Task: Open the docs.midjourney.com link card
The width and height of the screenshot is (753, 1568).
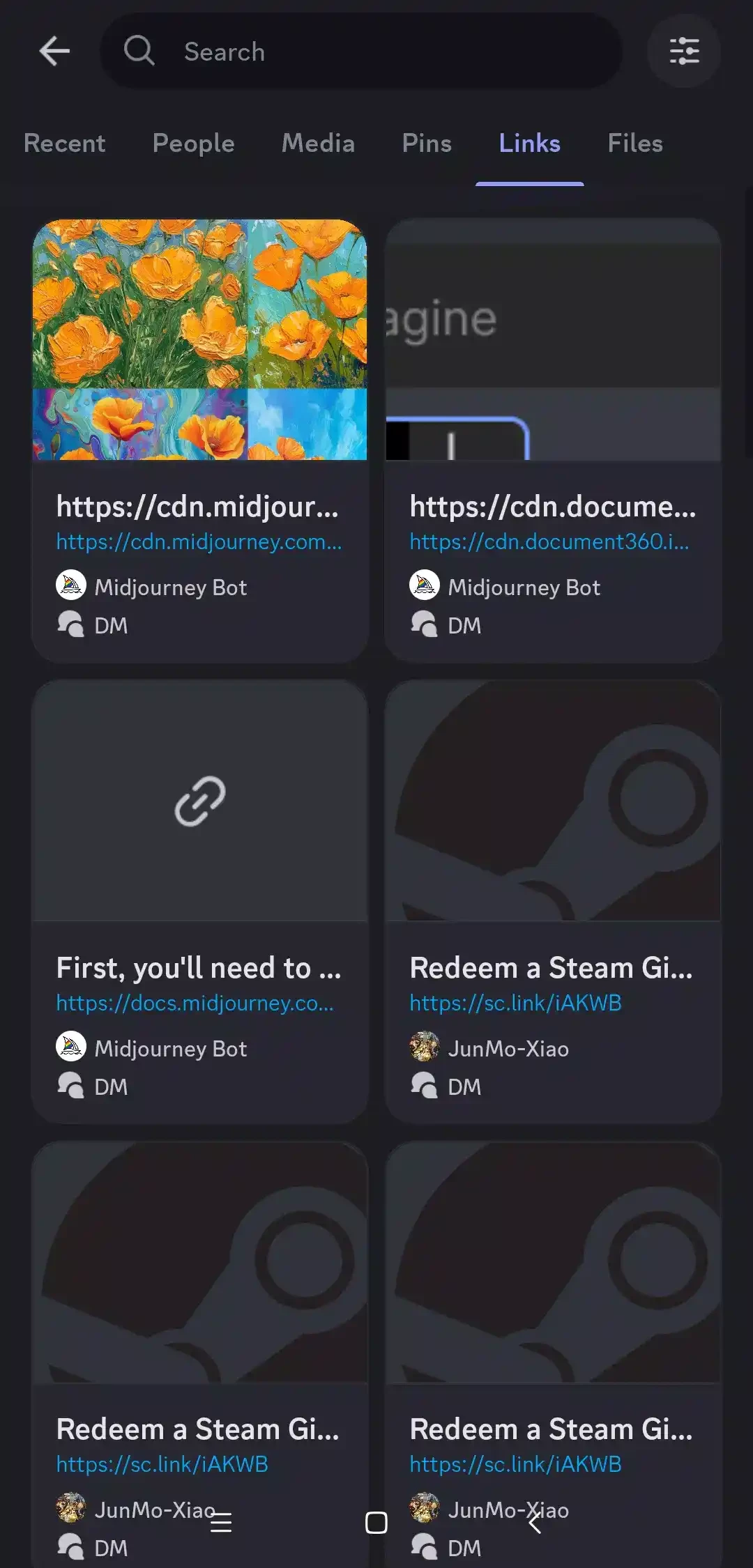Action: [x=199, y=900]
